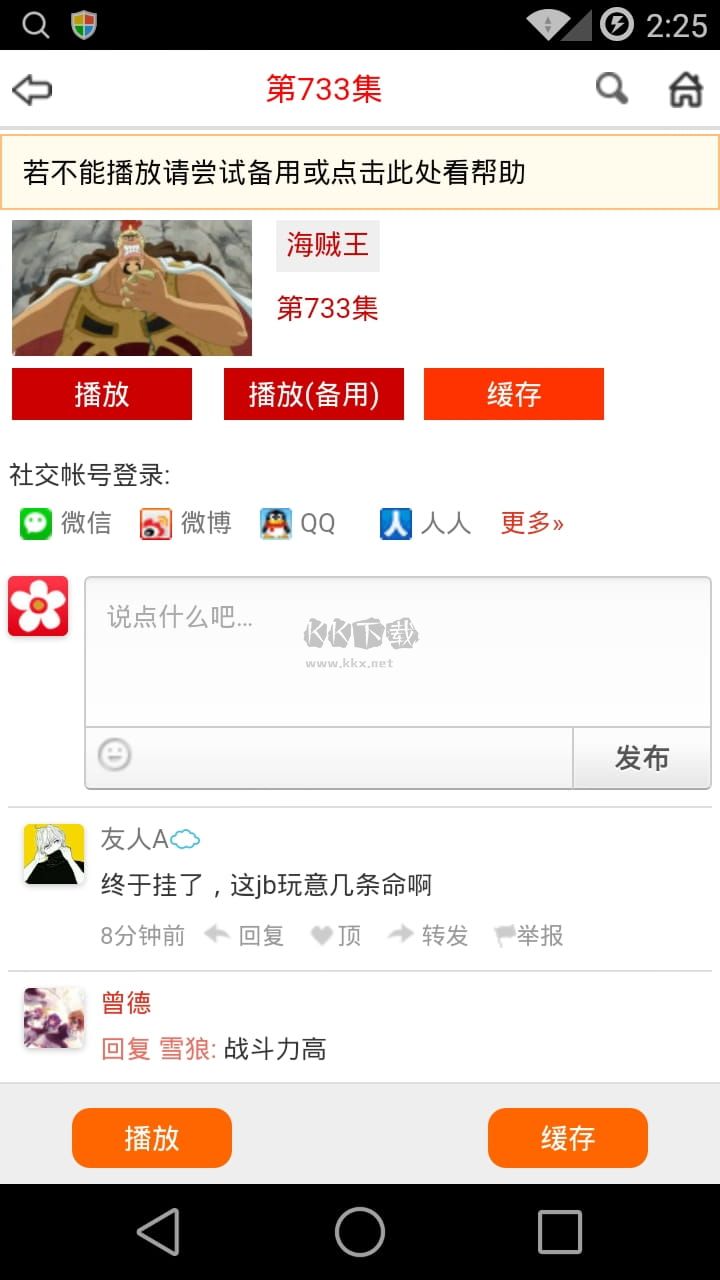
Task: Log in with QQ
Action: 298,523
